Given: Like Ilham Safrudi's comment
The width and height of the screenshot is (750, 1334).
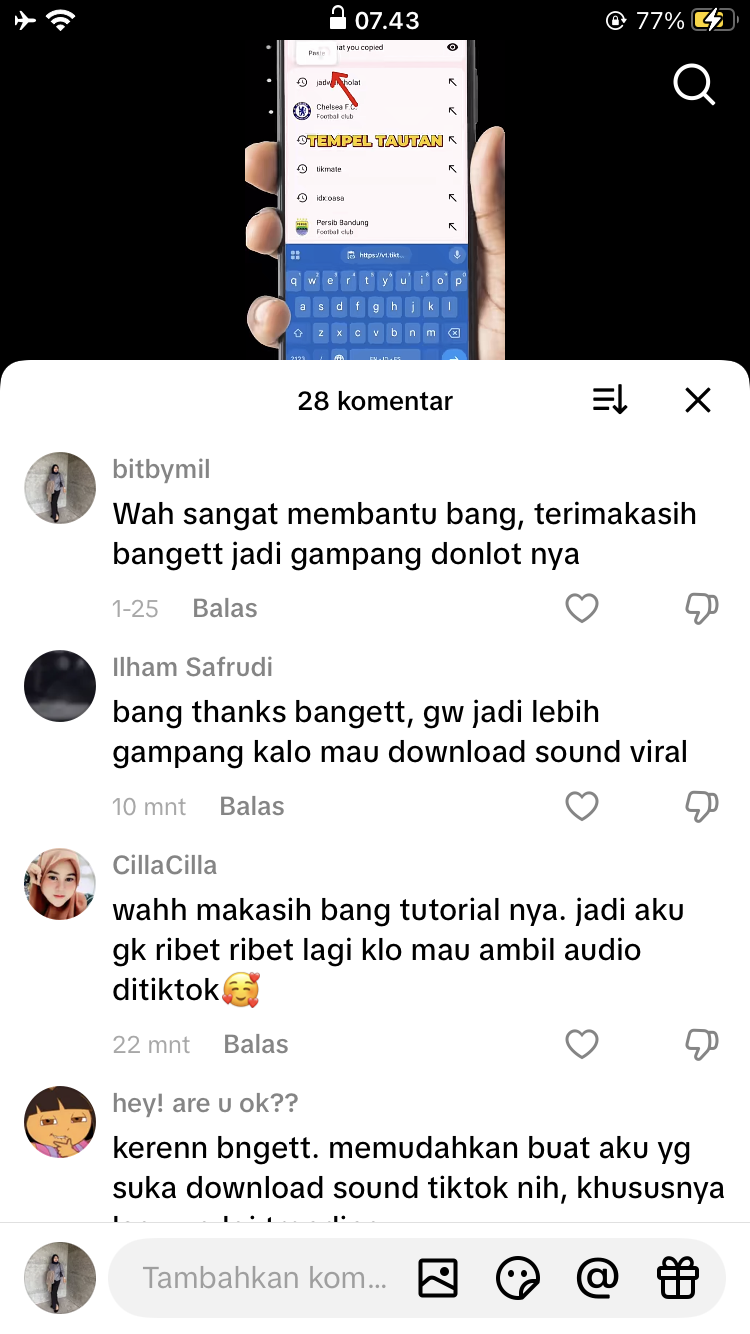Looking at the screenshot, I should [582, 806].
